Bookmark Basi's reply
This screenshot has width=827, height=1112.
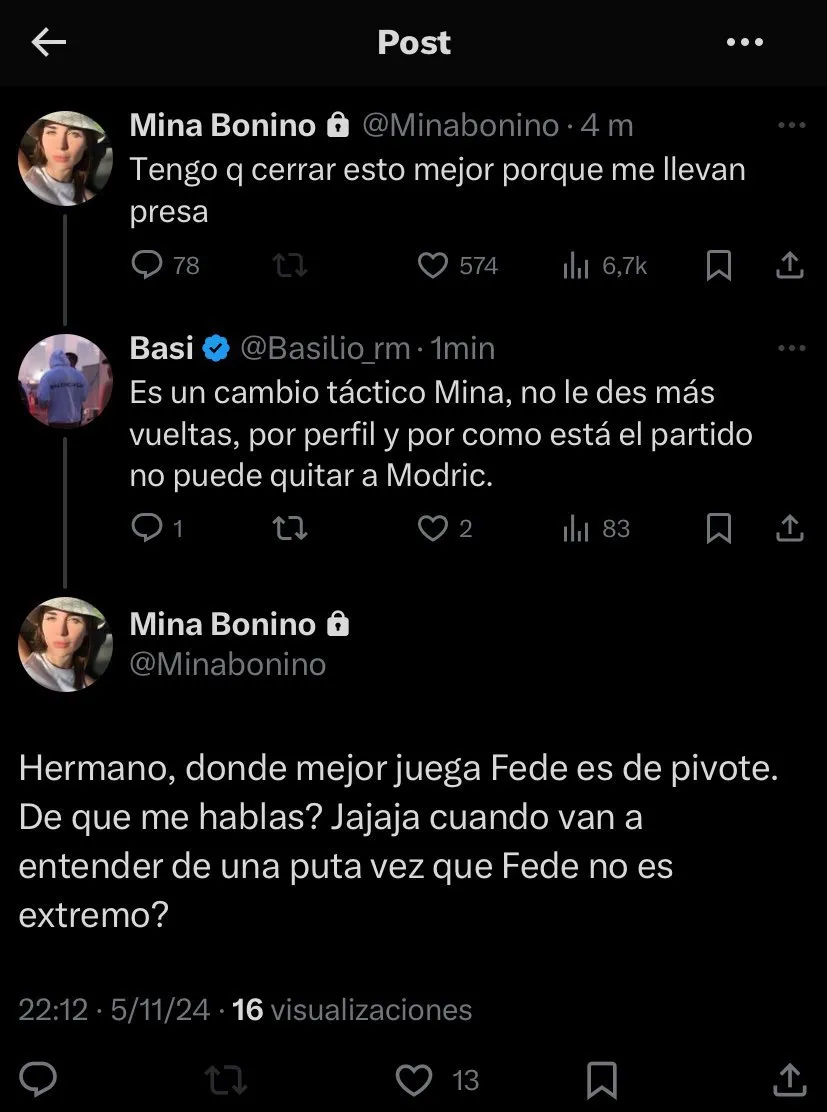click(718, 528)
